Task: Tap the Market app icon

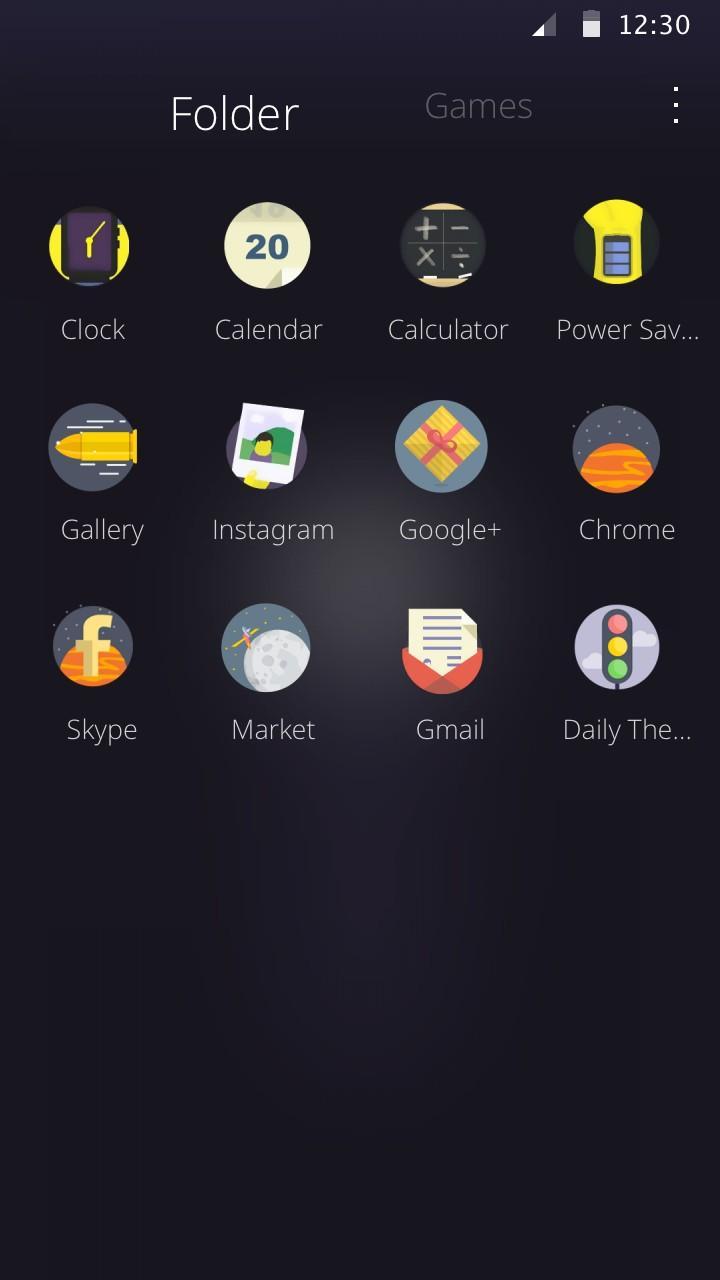Action: (267, 647)
